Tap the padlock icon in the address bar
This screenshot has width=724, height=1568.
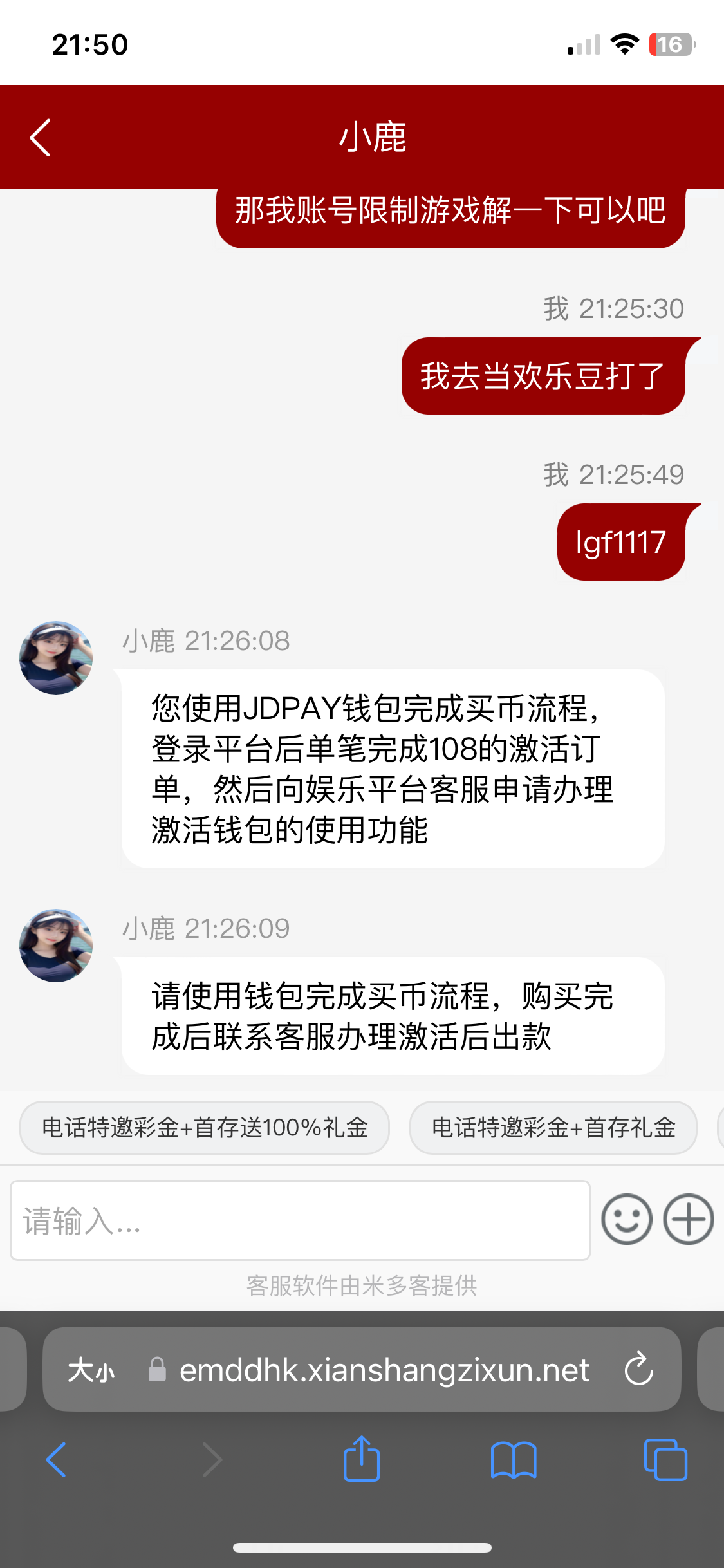point(156,1369)
